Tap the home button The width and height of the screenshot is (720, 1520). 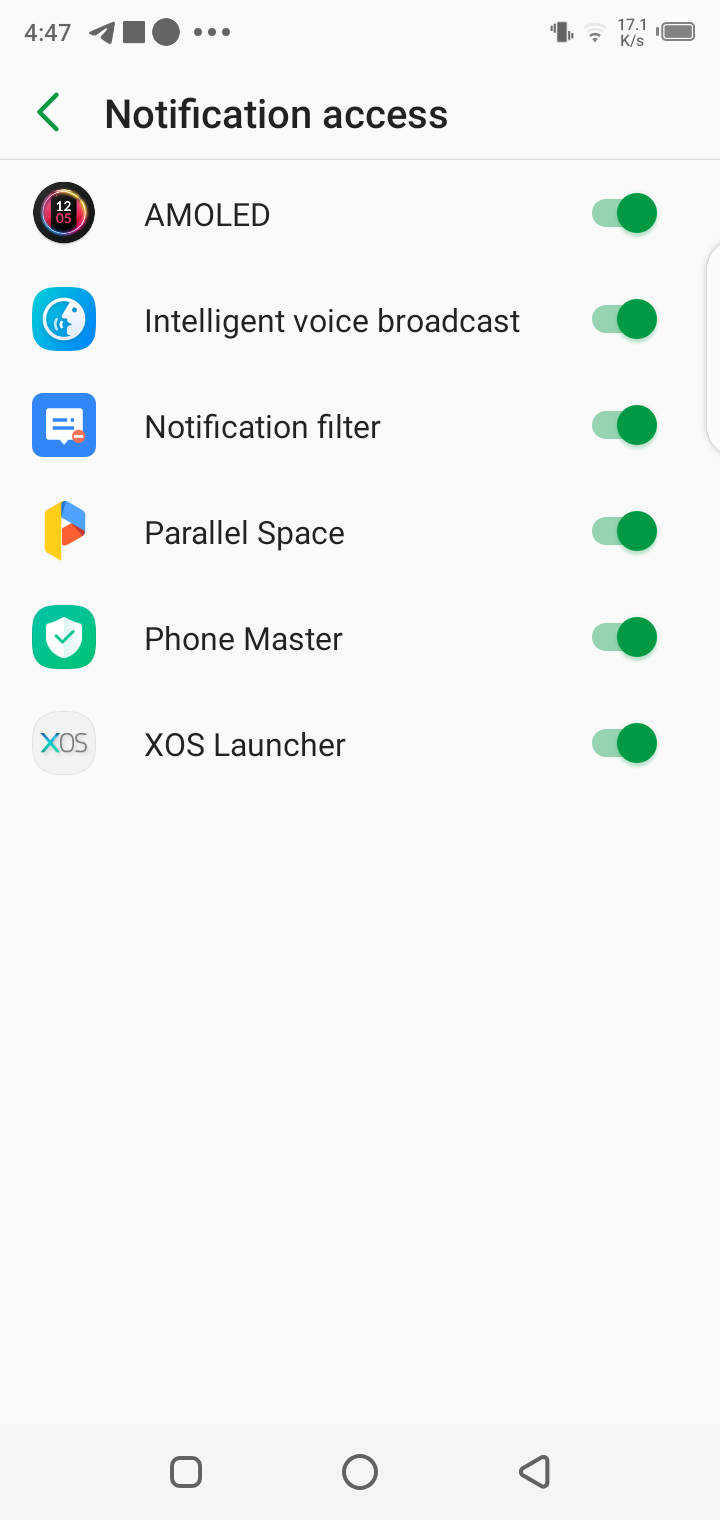point(360,1472)
